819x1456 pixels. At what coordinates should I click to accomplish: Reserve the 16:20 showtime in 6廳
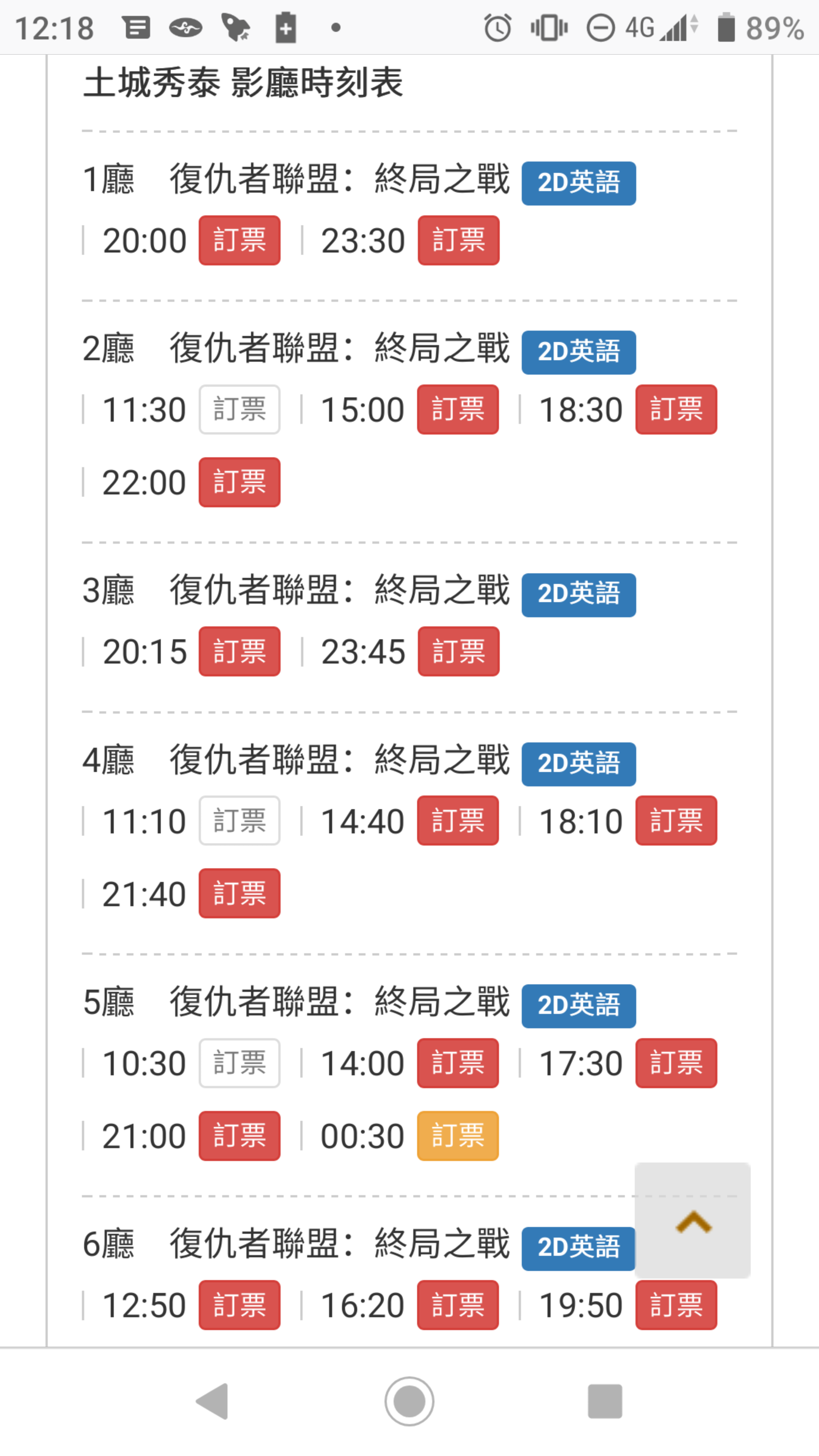click(458, 1305)
